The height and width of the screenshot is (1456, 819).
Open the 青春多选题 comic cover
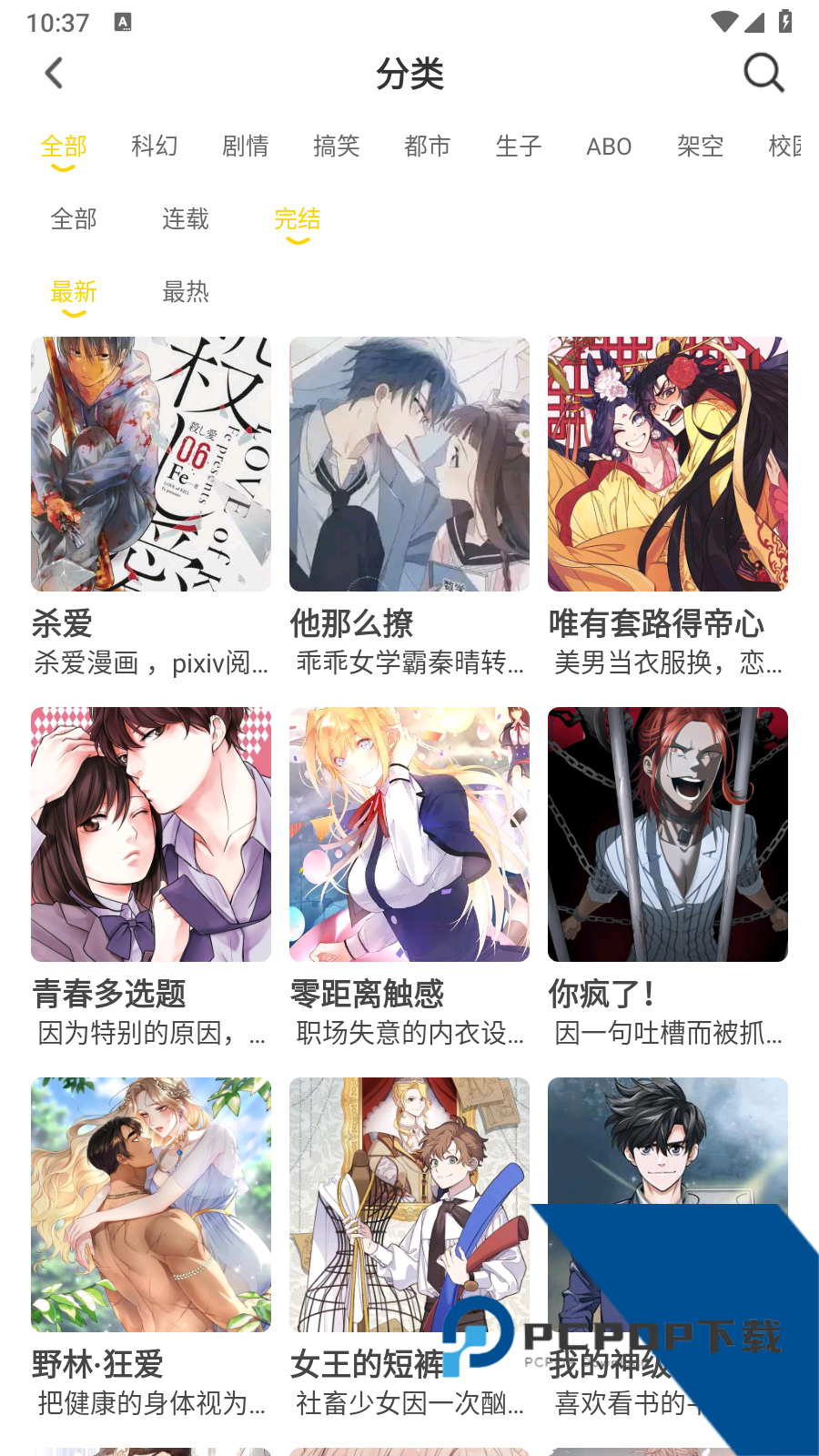click(x=151, y=834)
